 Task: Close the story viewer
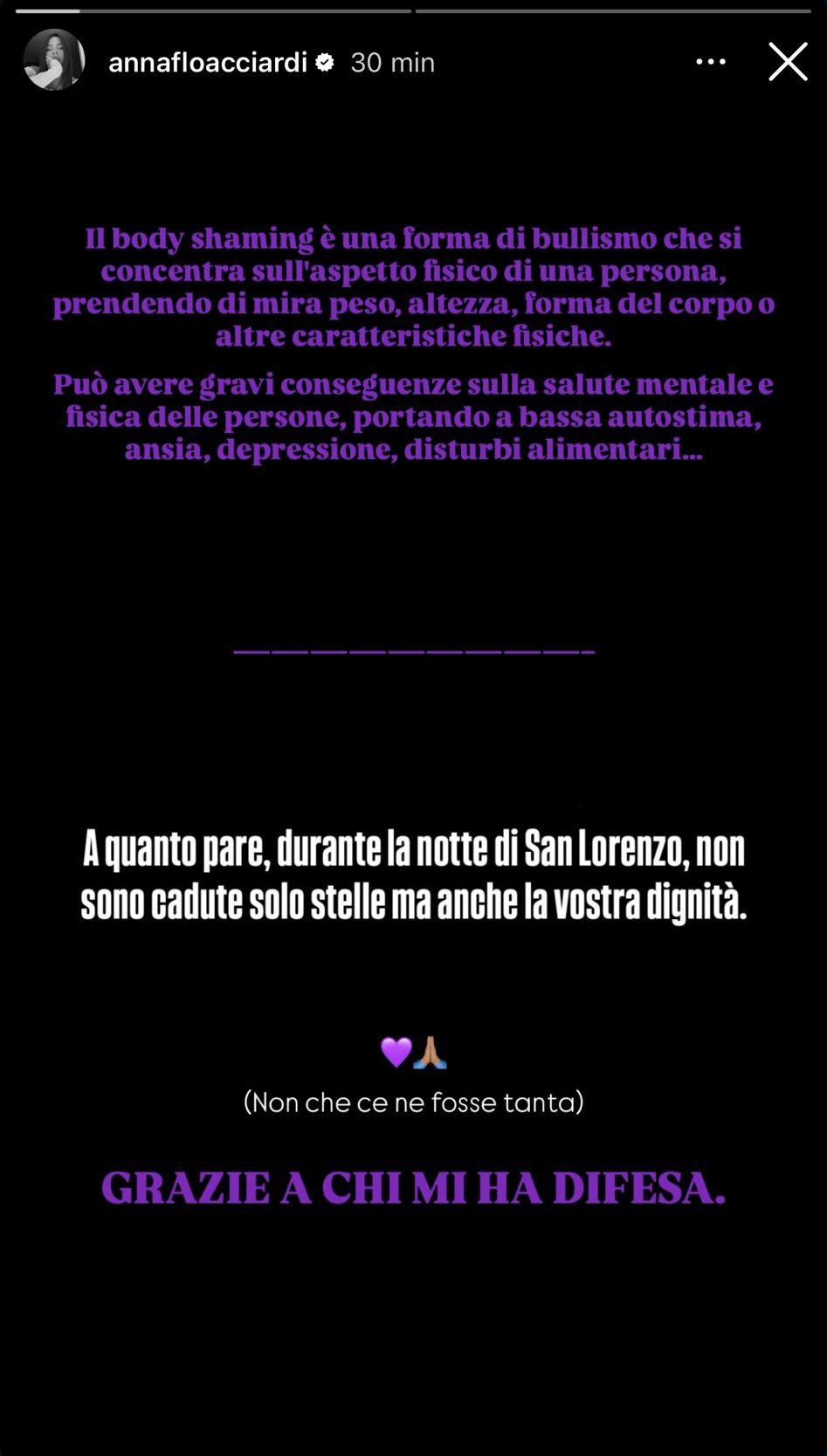pos(788,62)
